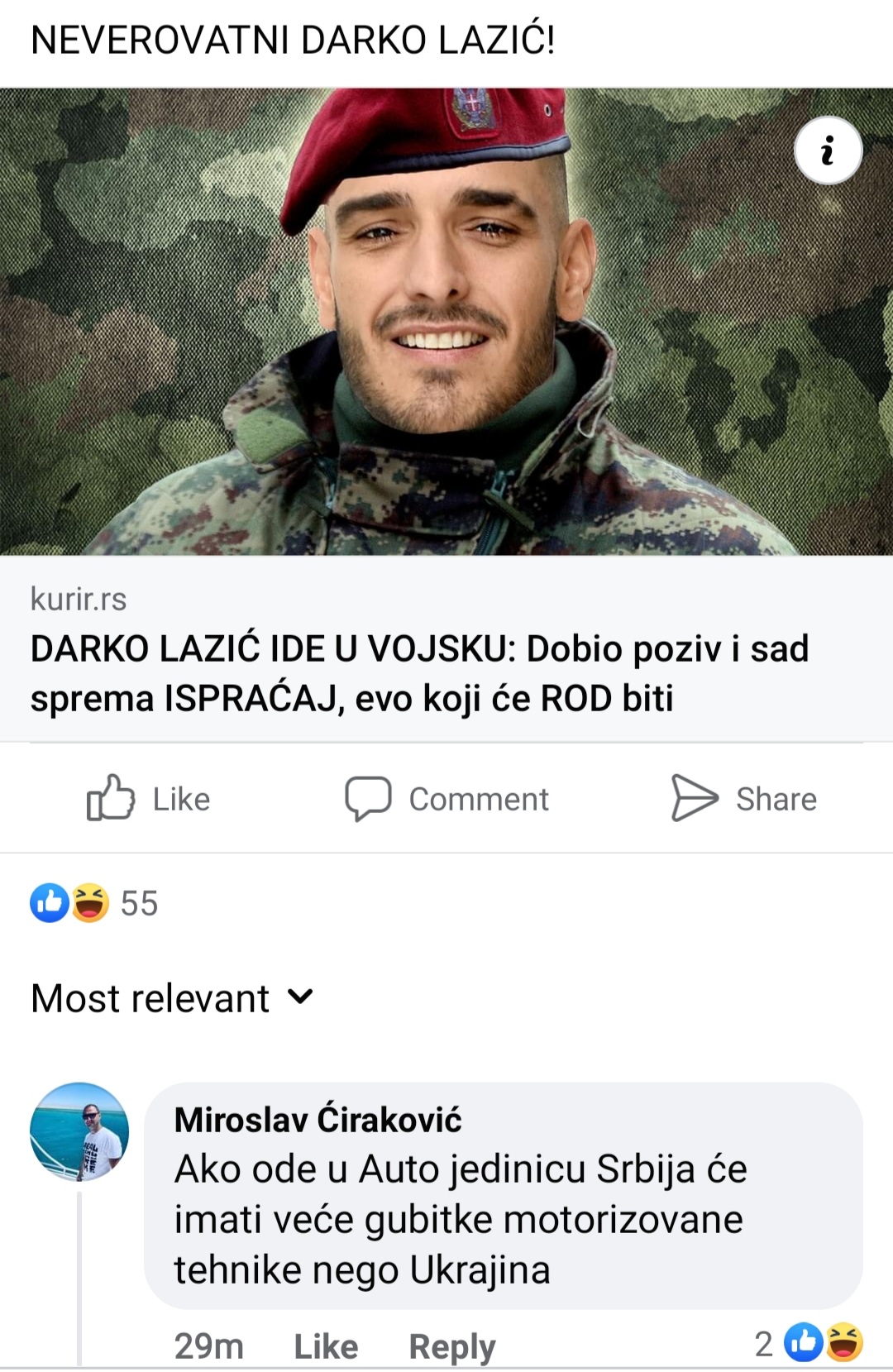Expand the Most relevant comment sorting dropdown
The image size is (893, 1372).
coord(172,998)
